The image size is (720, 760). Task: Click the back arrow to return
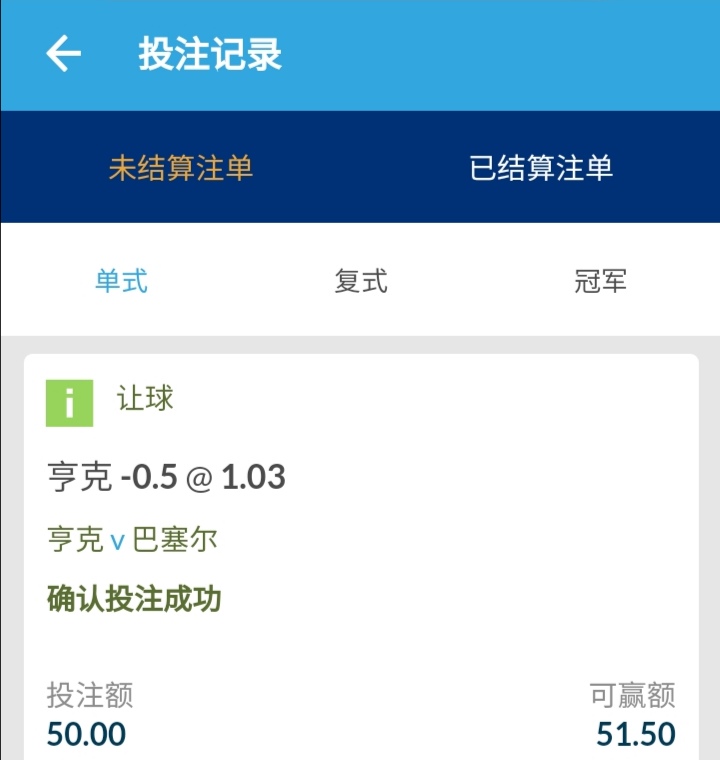[62, 54]
